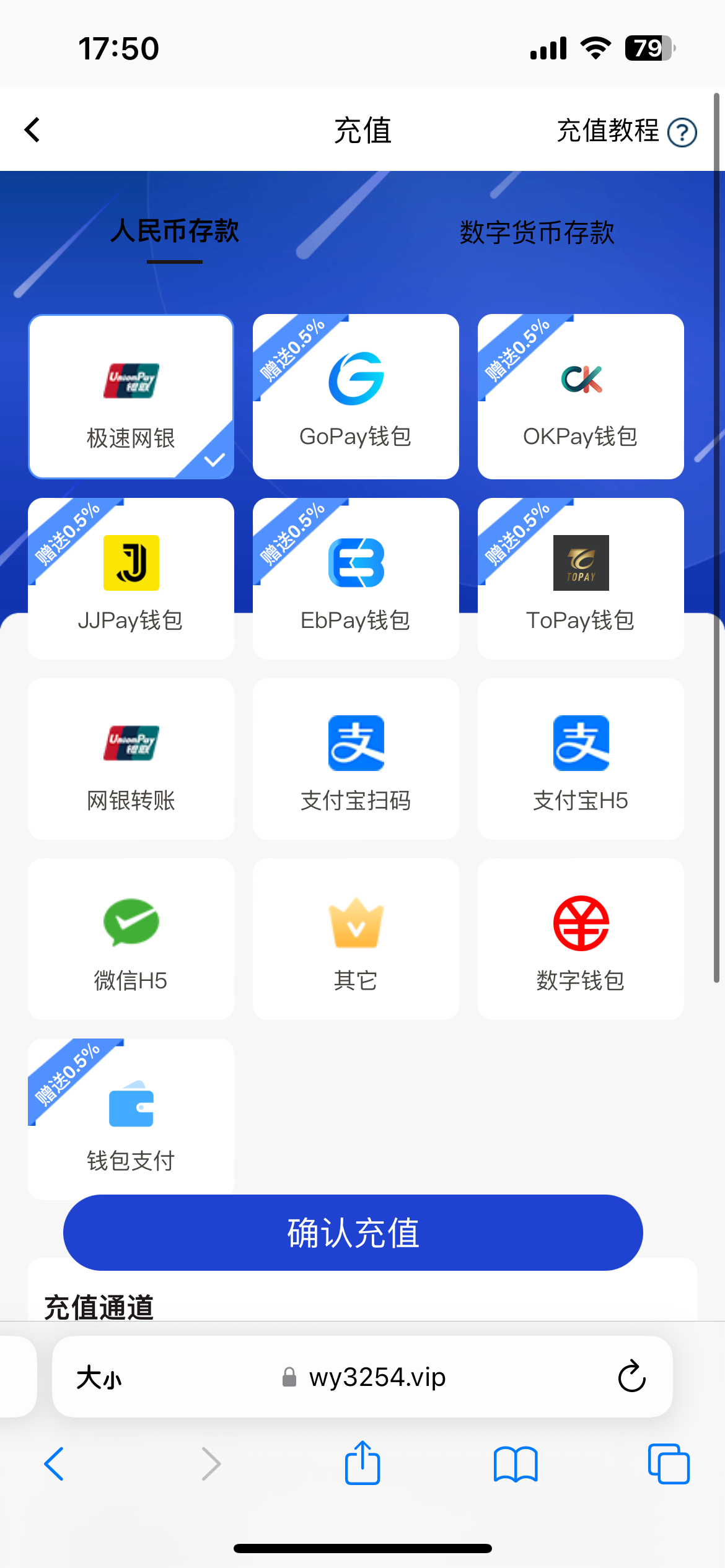Choose 网银转账 payment method
This screenshot has height=1568, width=725.
pyautogui.click(x=131, y=759)
